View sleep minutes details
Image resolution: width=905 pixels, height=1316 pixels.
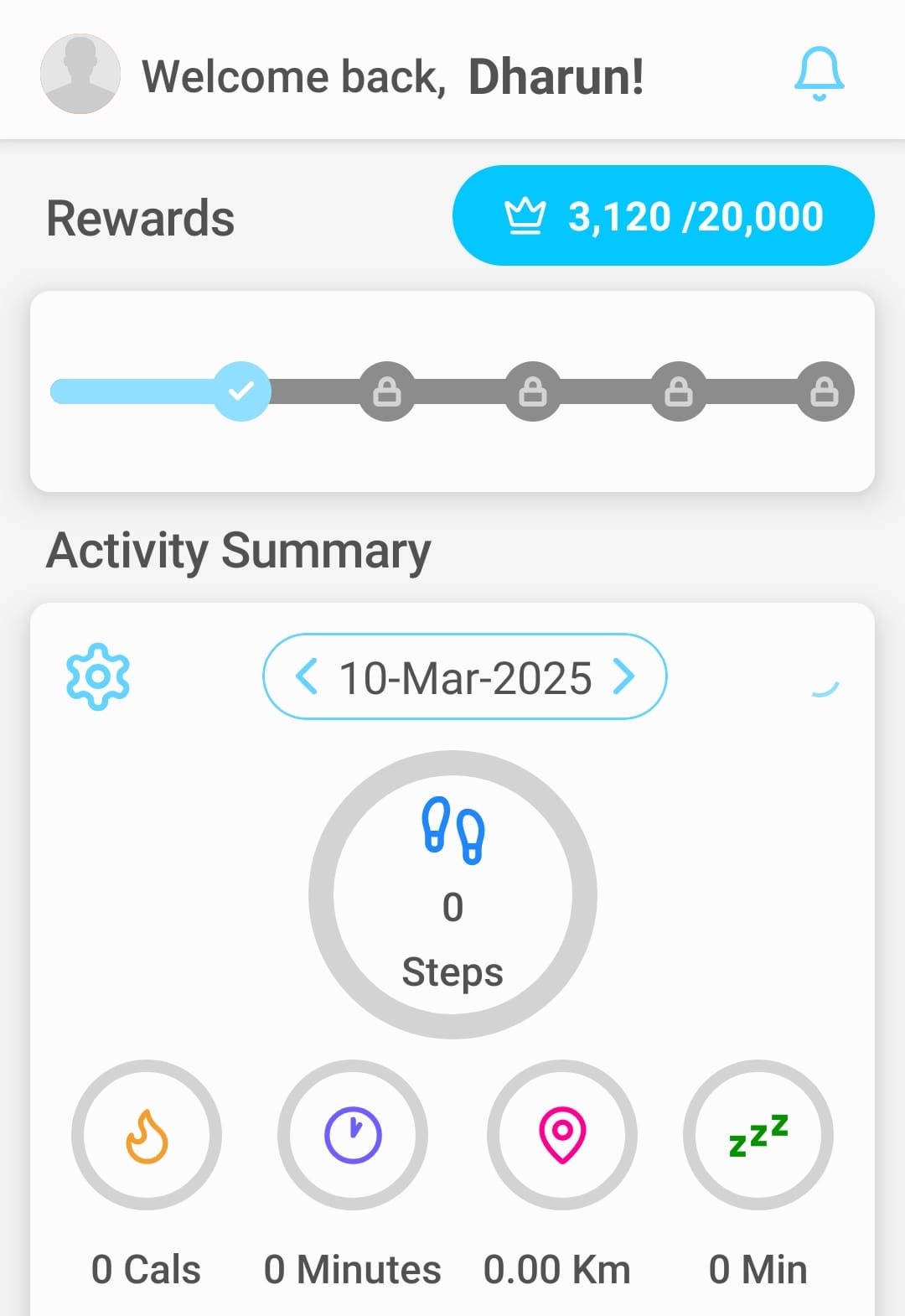click(x=758, y=1135)
